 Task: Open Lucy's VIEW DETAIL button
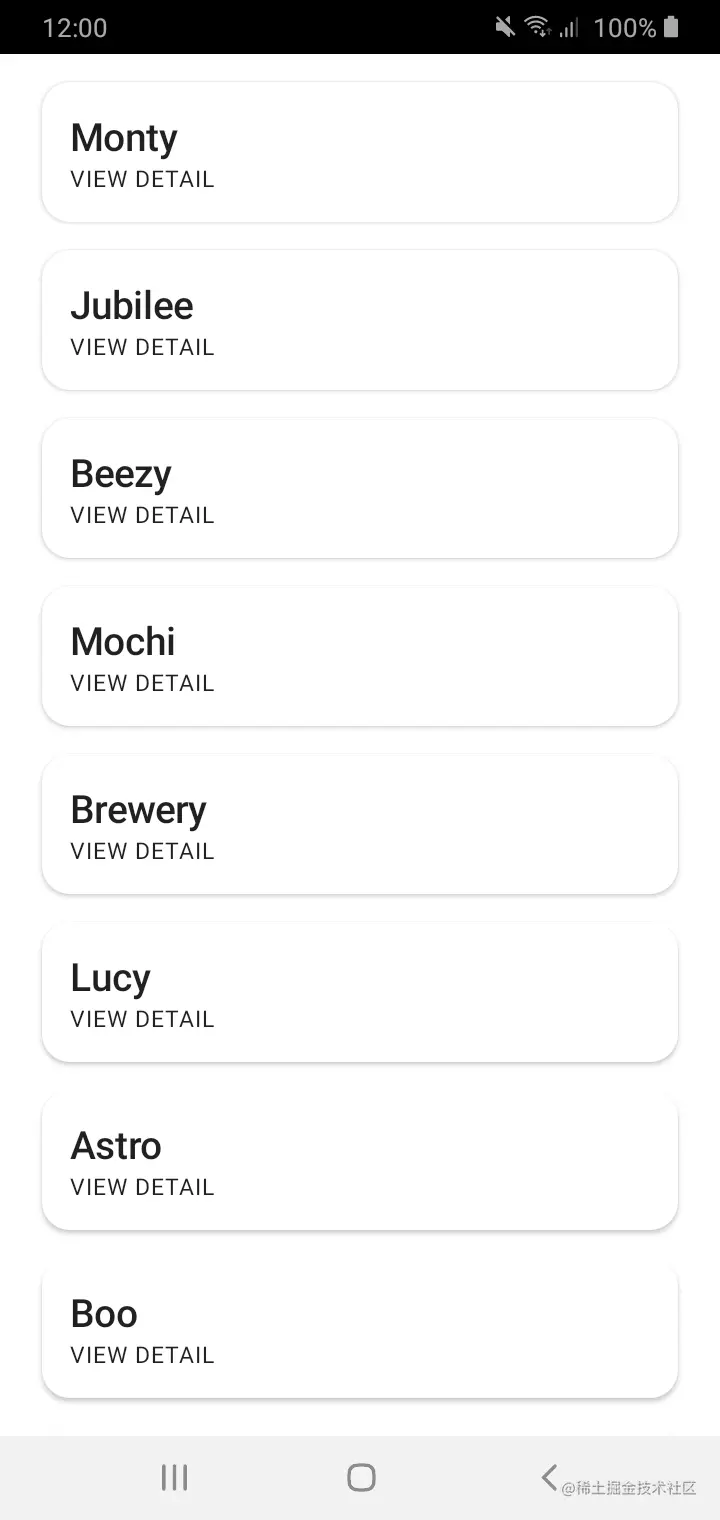[142, 1020]
